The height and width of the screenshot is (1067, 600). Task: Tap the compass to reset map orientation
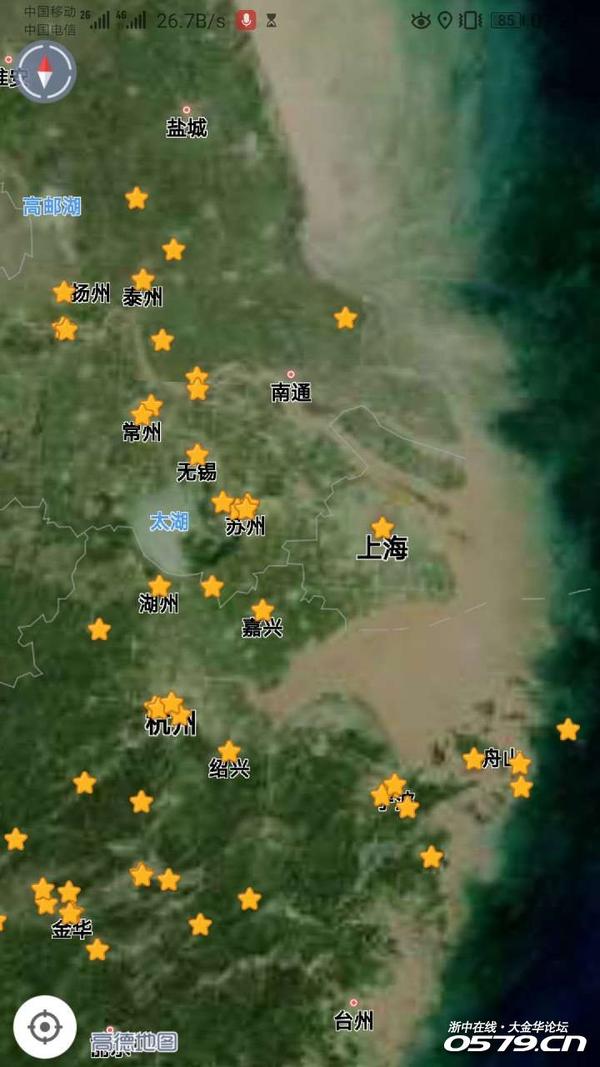[x=45, y=71]
